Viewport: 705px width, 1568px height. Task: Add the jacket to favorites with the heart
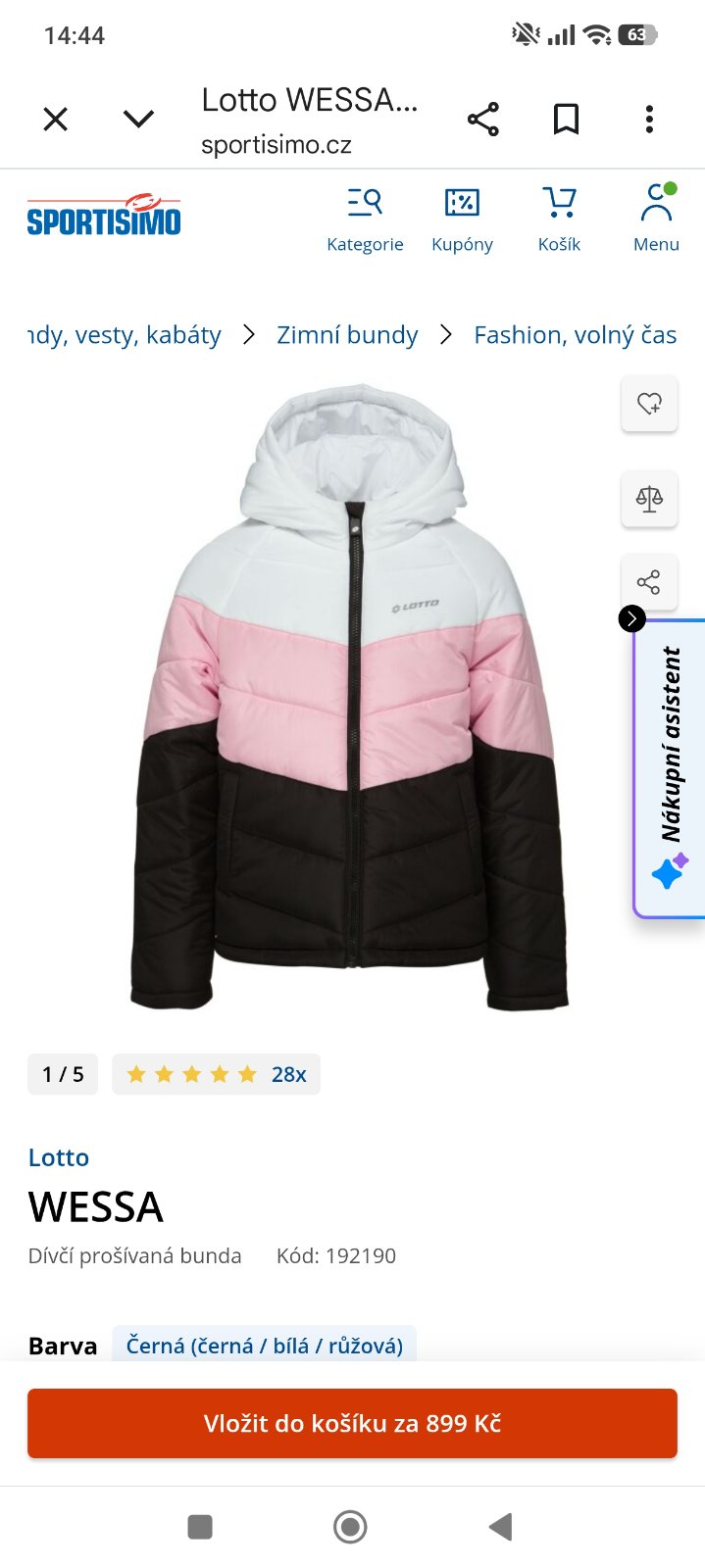649,404
